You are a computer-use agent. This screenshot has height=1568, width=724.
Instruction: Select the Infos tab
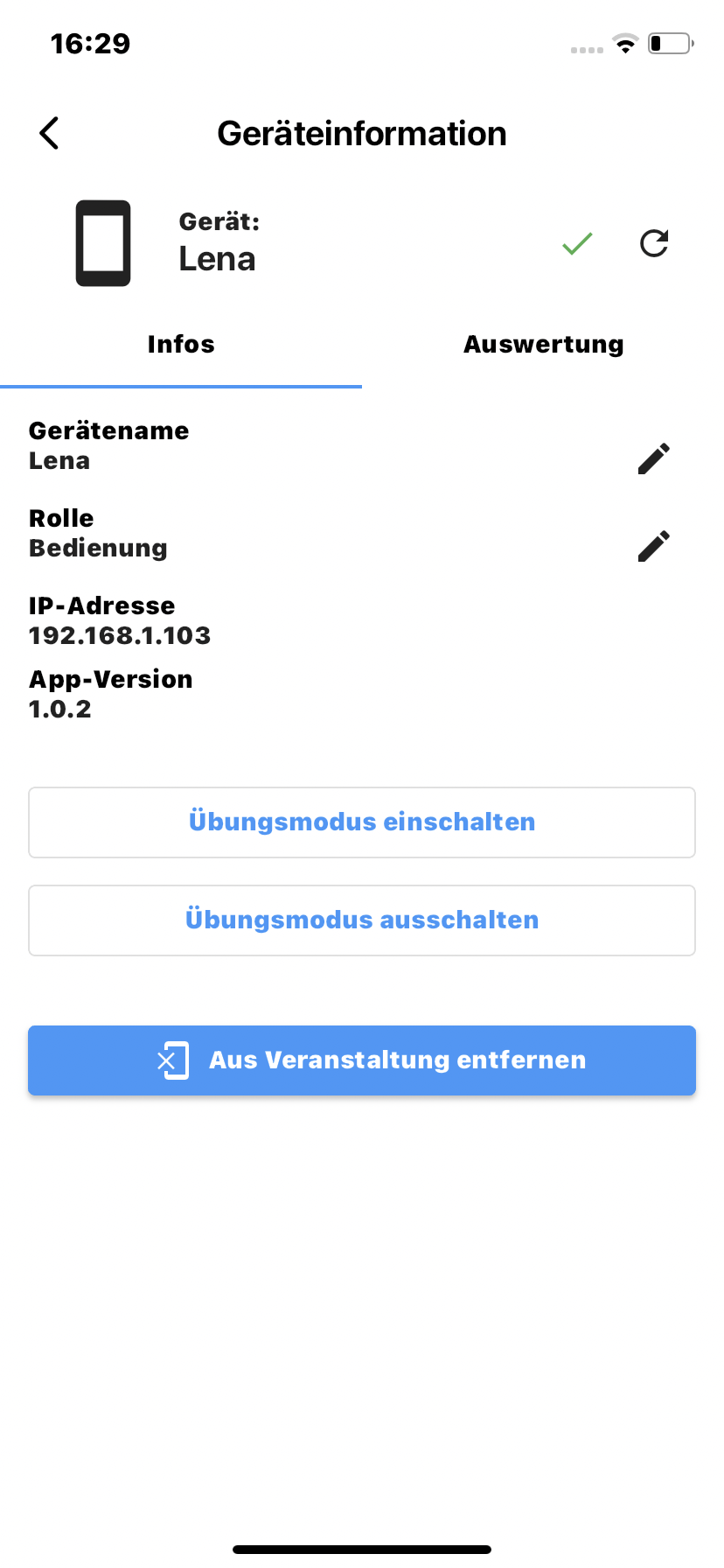coord(181,344)
